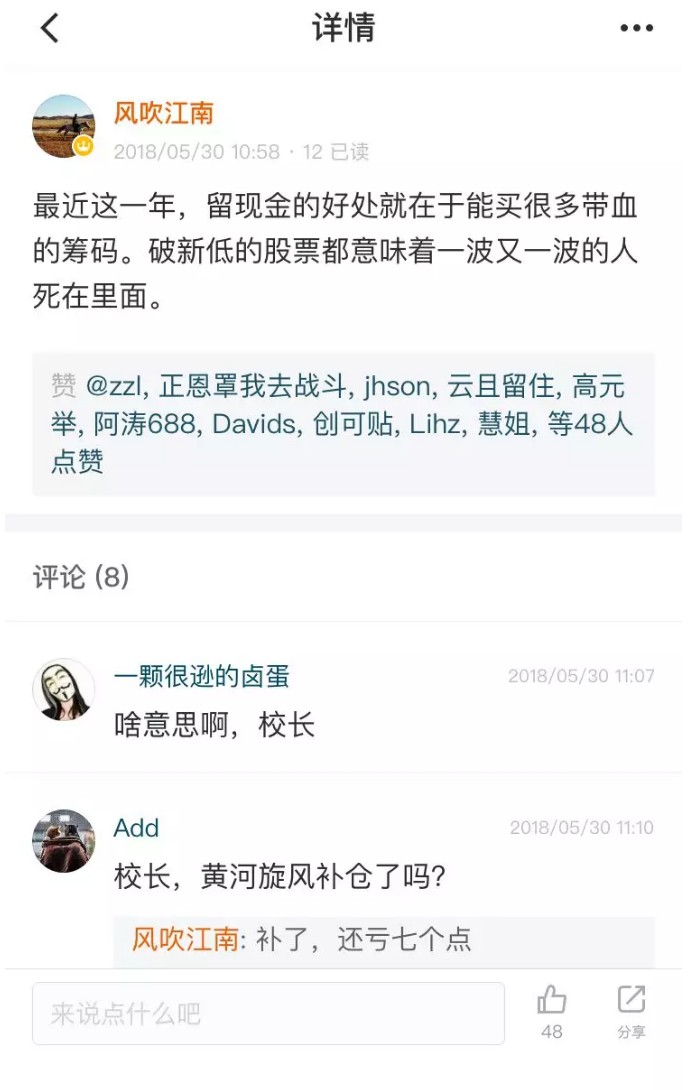Go back using the top-left arrow
Image resolution: width=689 pixels, height=1090 pixels.
click(50, 29)
